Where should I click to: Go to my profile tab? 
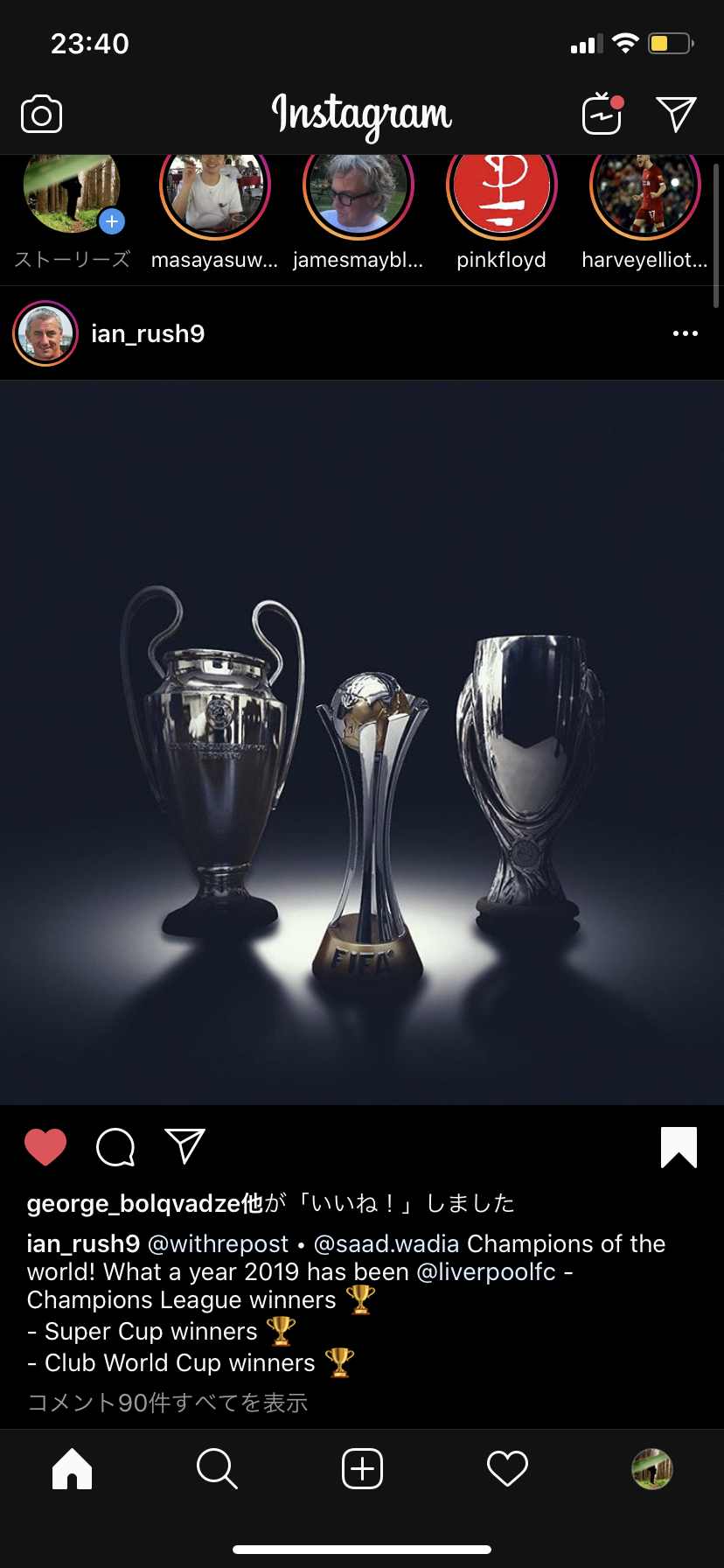(x=651, y=1468)
